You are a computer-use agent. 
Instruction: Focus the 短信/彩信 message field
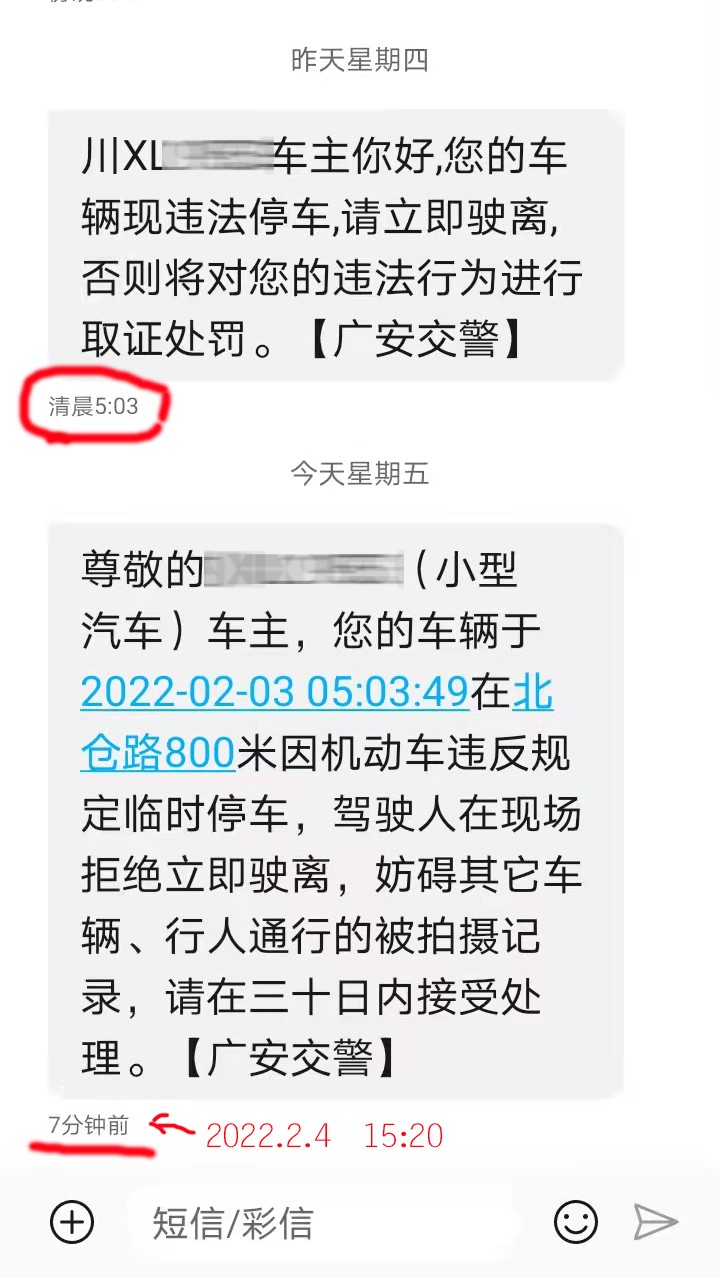tap(320, 1223)
